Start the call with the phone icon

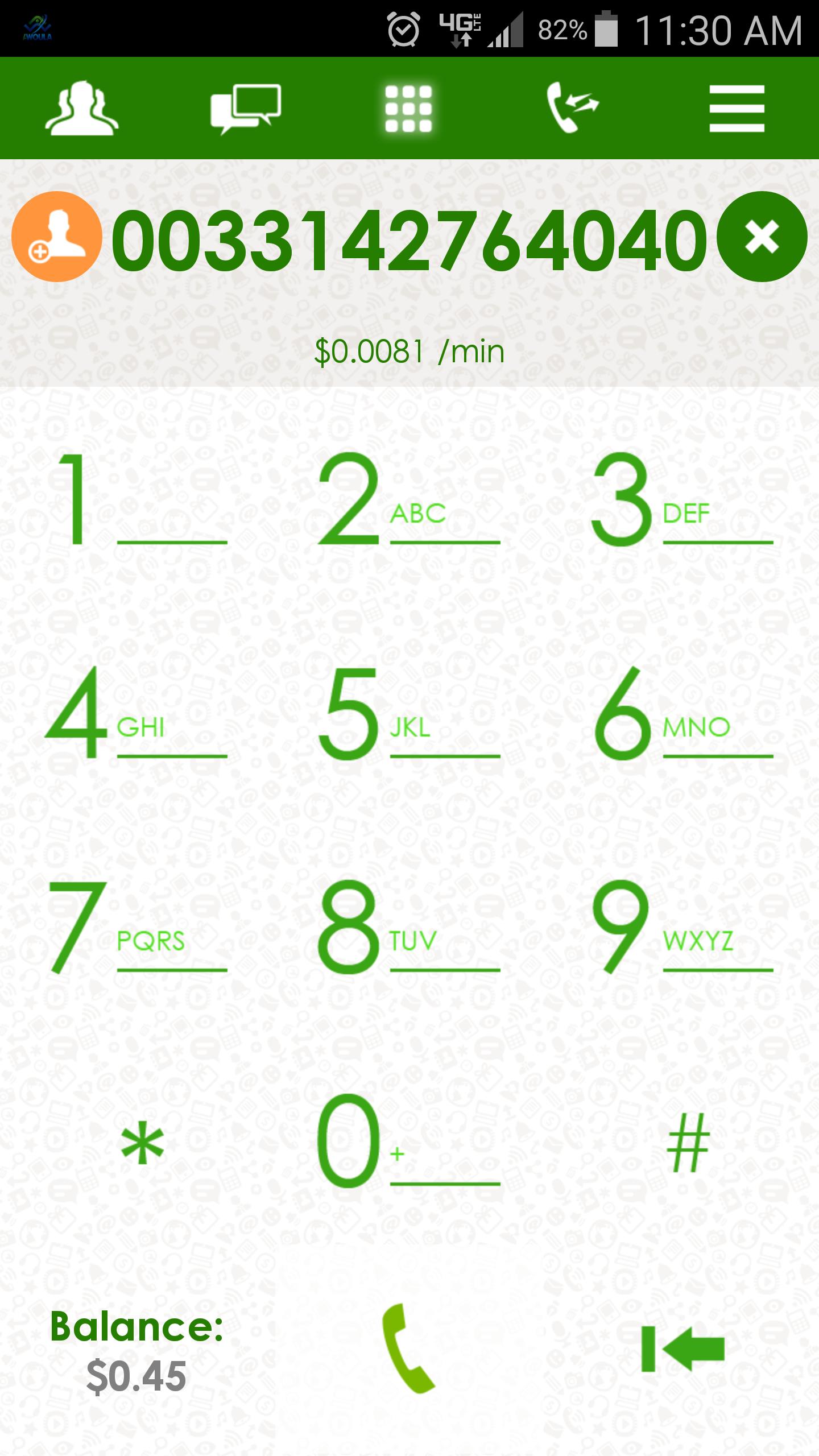pyautogui.click(x=408, y=1348)
